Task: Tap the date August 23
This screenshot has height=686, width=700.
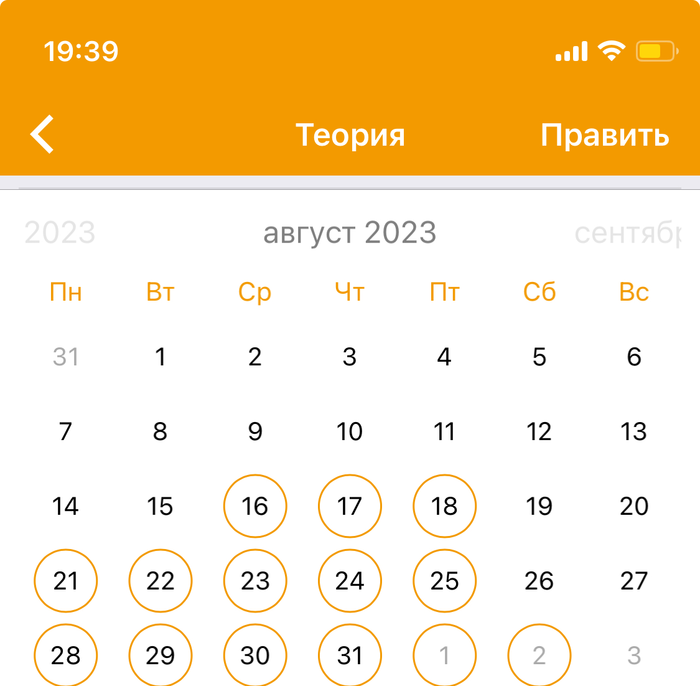Action: click(x=255, y=581)
